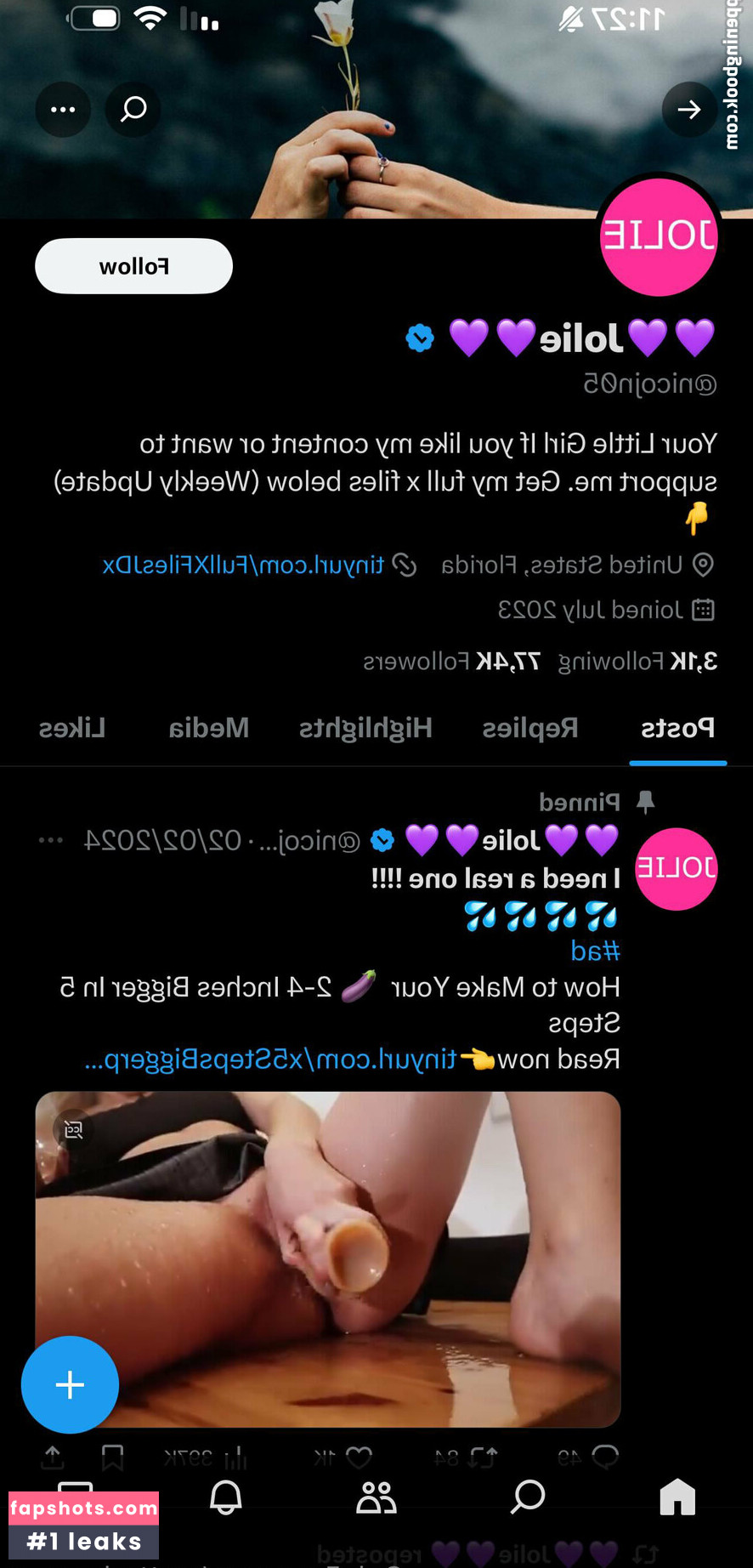Switch to the Likes tab
Image resolution: width=753 pixels, height=1568 pixels.
pos(72,728)
